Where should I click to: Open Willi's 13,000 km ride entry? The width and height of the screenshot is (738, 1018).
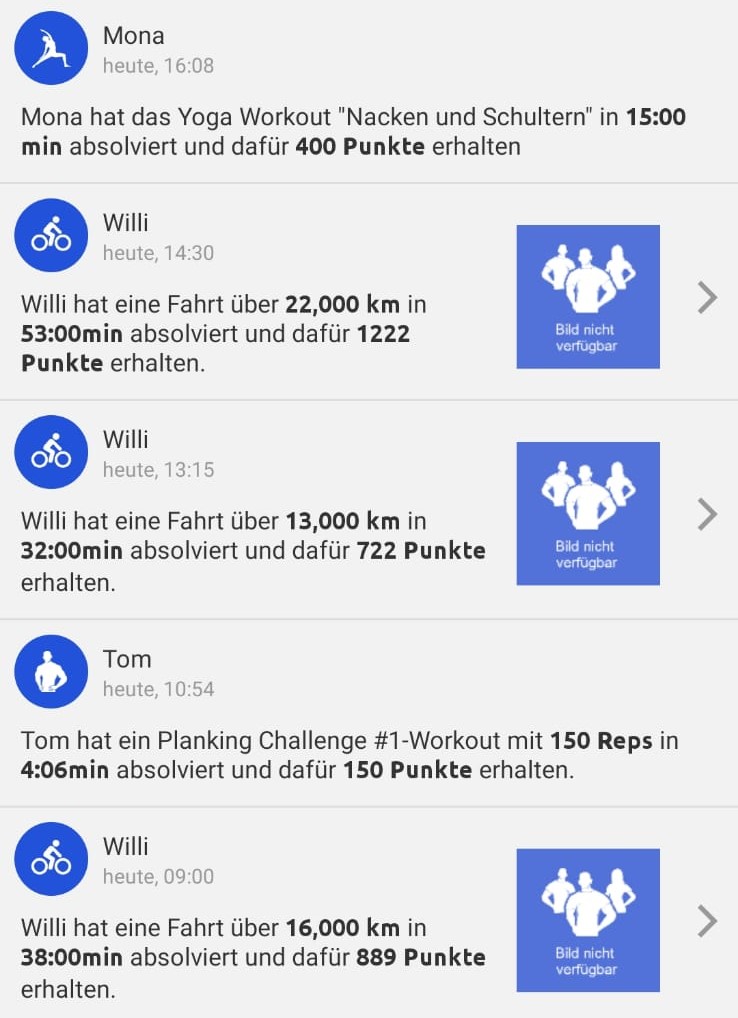click(250, 550)
